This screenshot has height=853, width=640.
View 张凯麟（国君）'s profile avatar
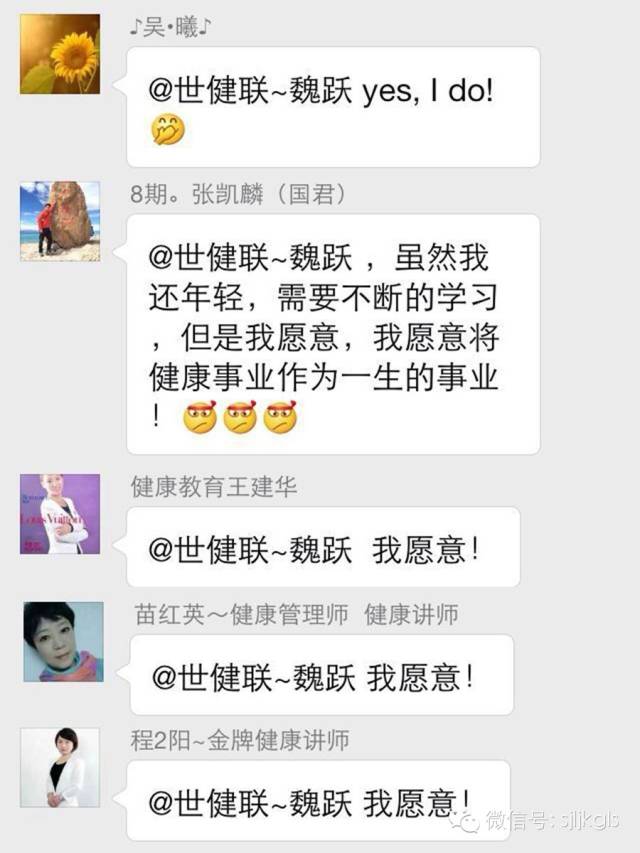pos(60,221)
